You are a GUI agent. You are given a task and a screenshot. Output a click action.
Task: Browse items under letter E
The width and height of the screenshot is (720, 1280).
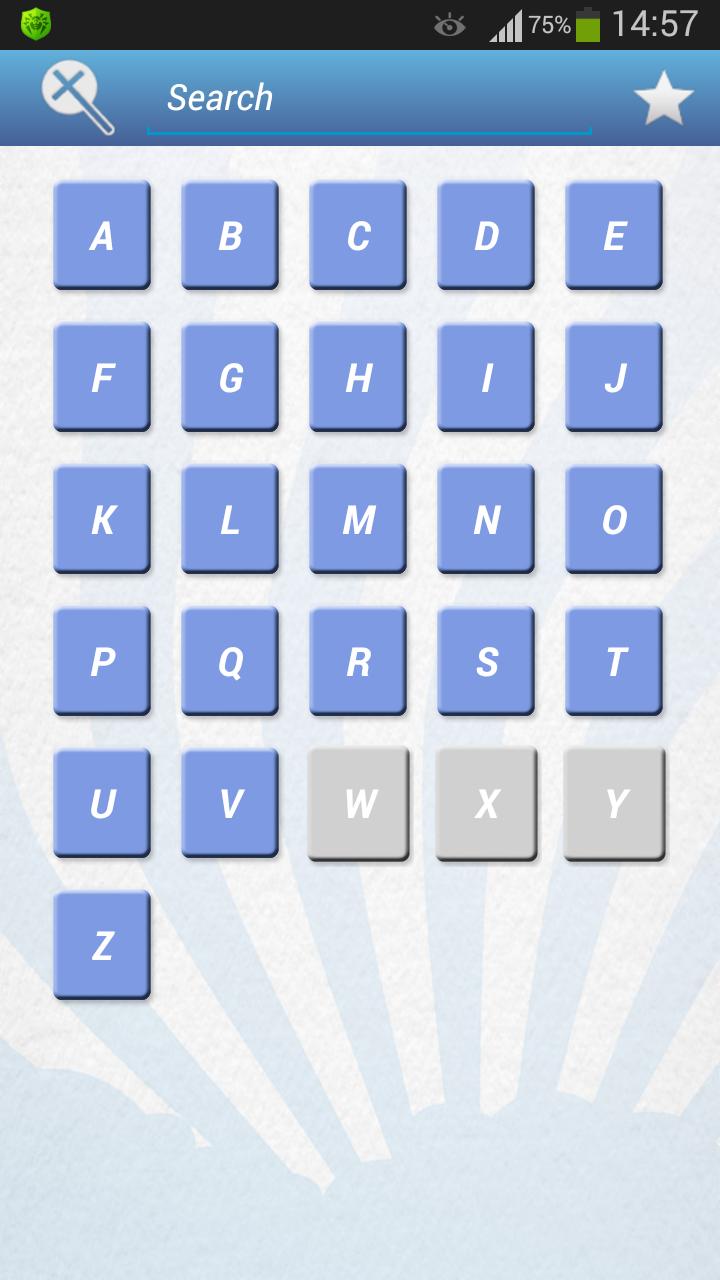(x=614, y=235)
